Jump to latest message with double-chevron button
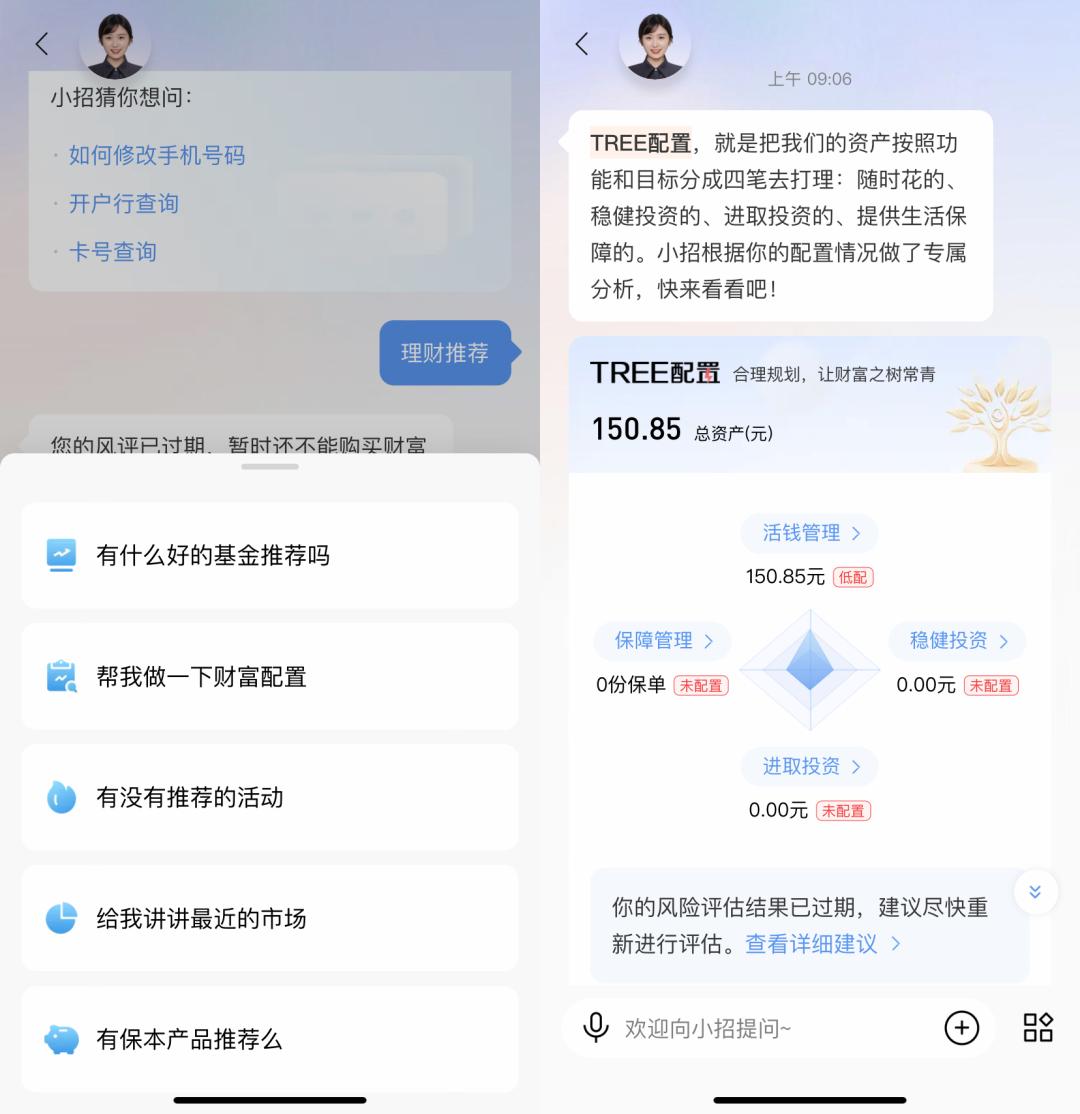This screenshot has width=1080, height=1114. (1035, 892)
